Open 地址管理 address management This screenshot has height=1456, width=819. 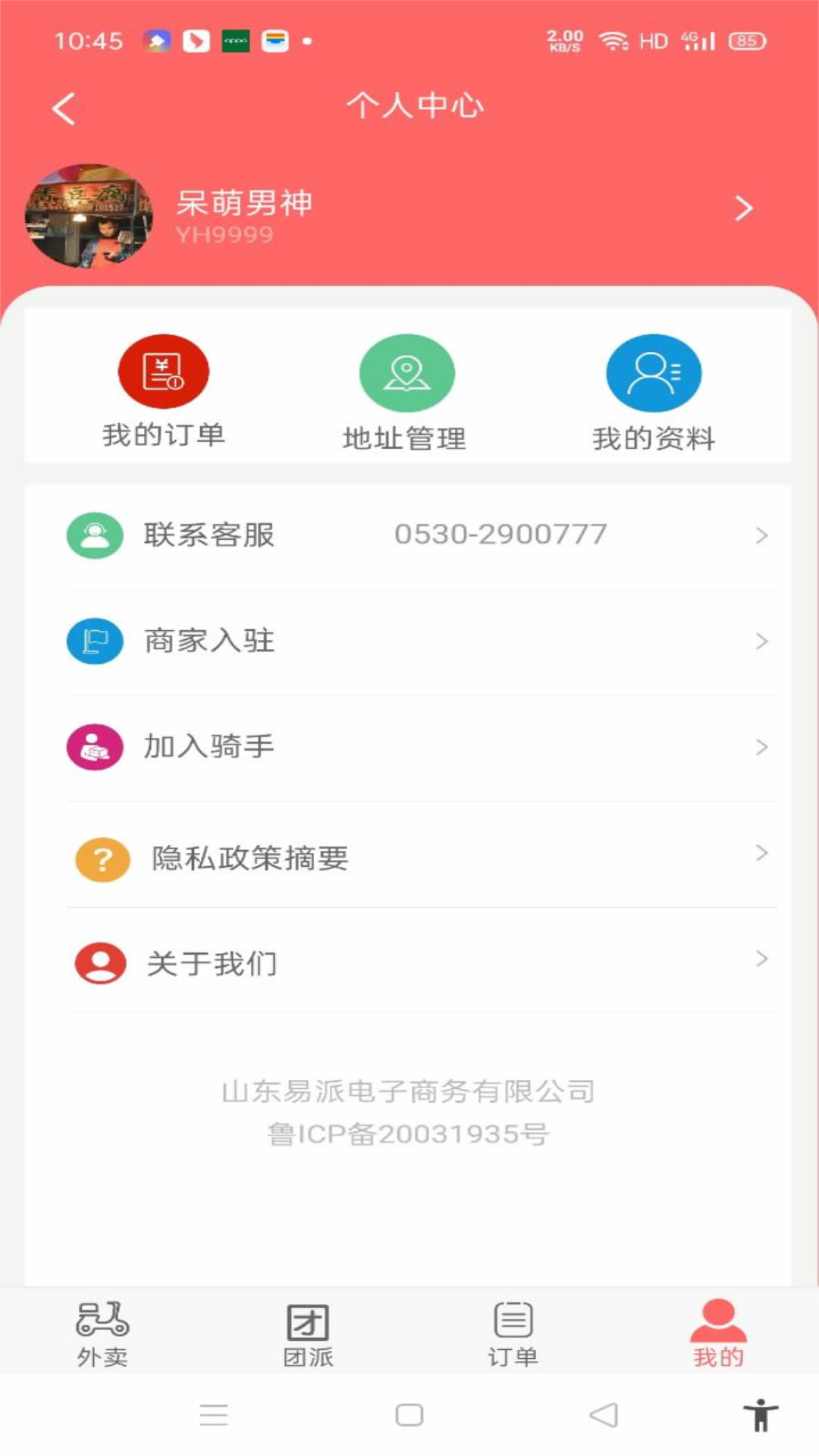[x=406, y=393]
